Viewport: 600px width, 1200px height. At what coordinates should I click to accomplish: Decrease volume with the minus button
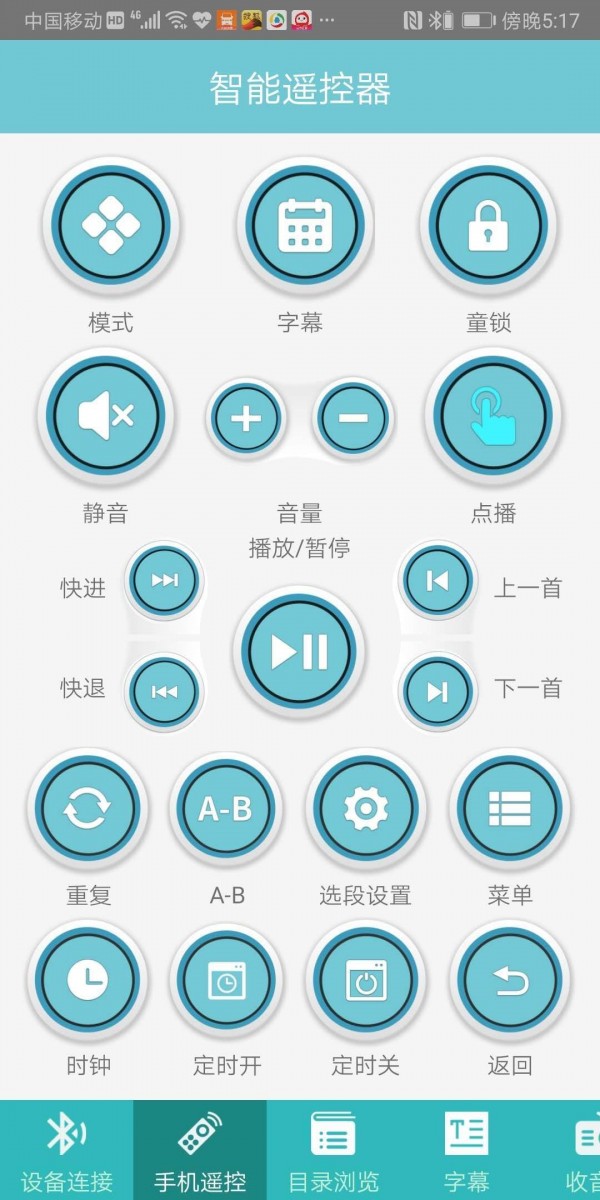[353, 418]
